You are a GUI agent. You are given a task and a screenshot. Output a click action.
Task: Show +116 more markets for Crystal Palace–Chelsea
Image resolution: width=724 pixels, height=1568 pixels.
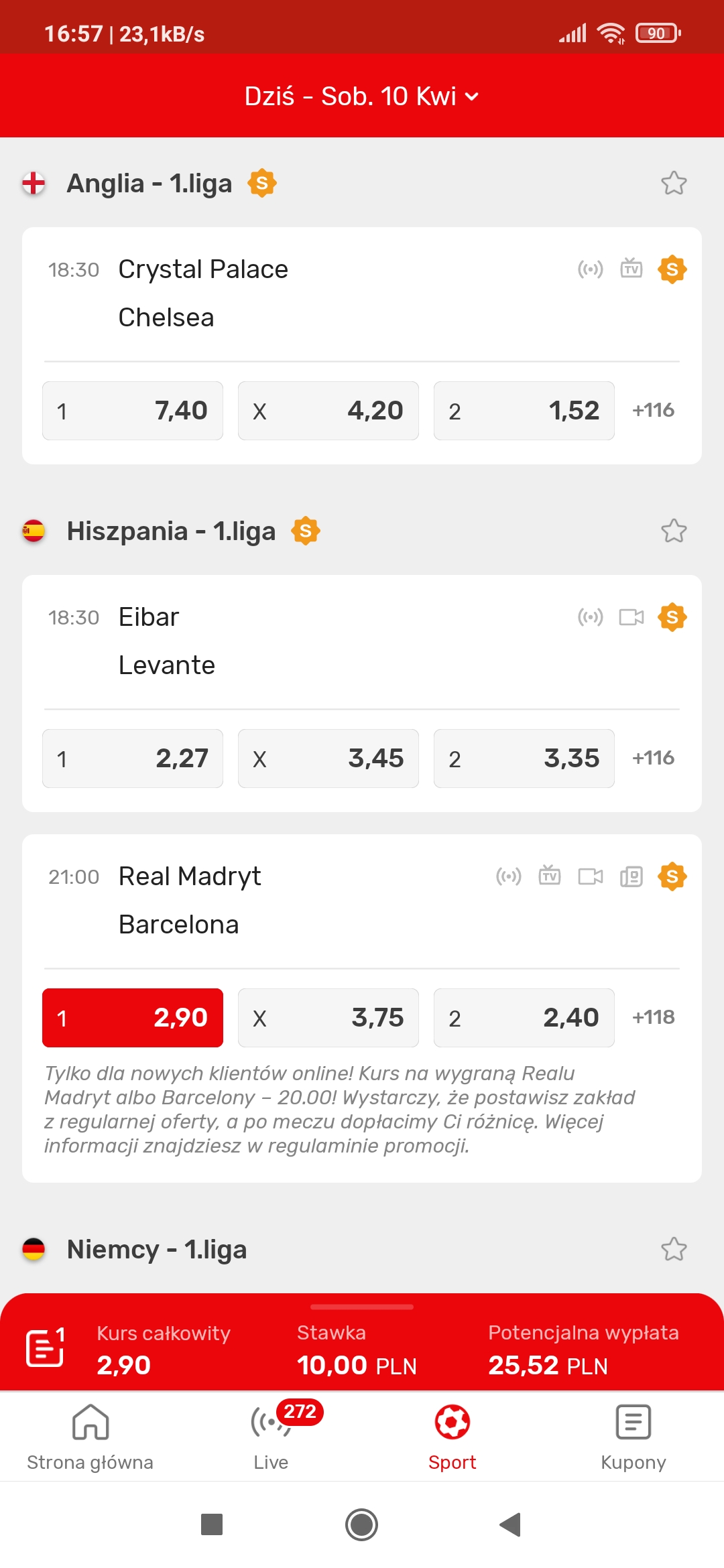(653, 410)
